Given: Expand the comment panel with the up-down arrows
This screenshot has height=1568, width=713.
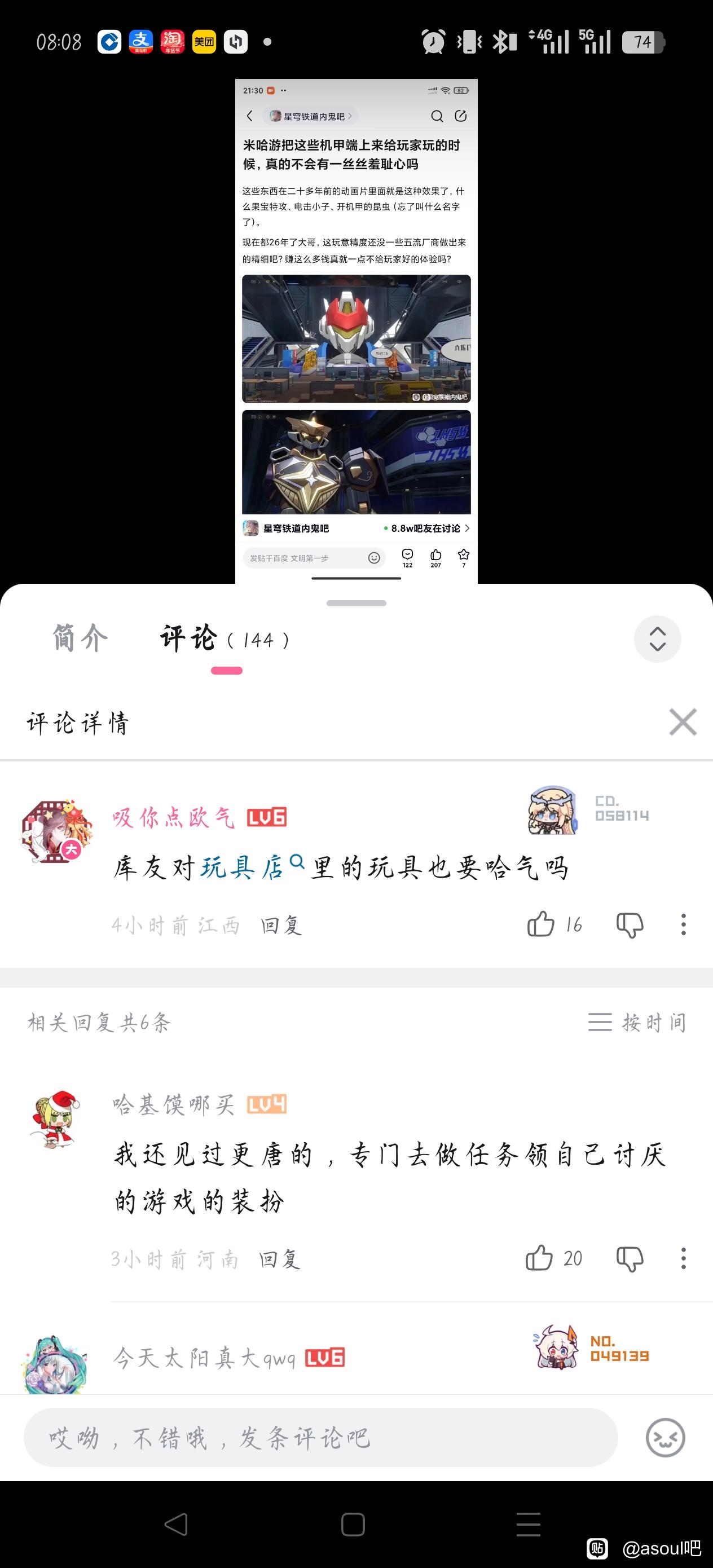Looking at the screenshot, I should [657, 639].
